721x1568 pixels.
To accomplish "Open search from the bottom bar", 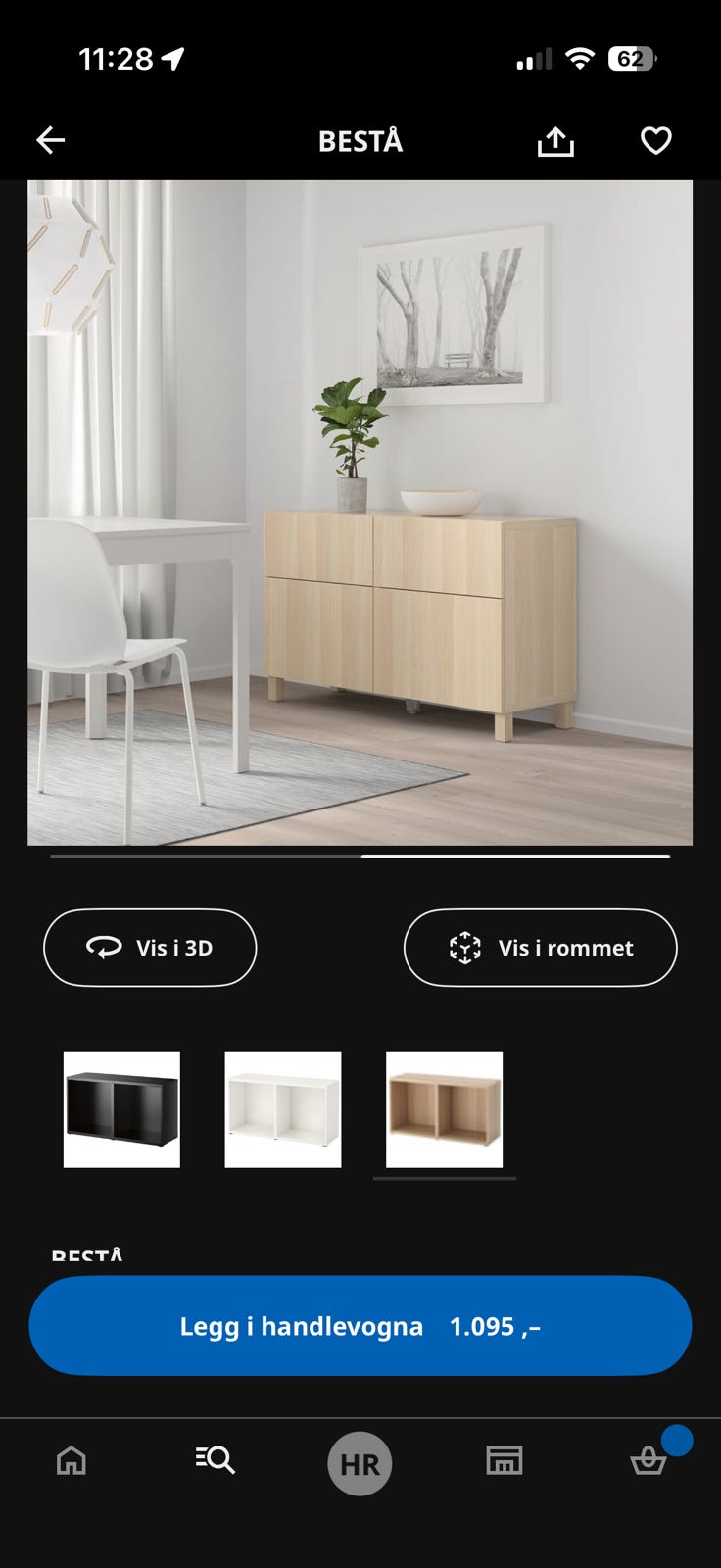I will click(216, 1460).
